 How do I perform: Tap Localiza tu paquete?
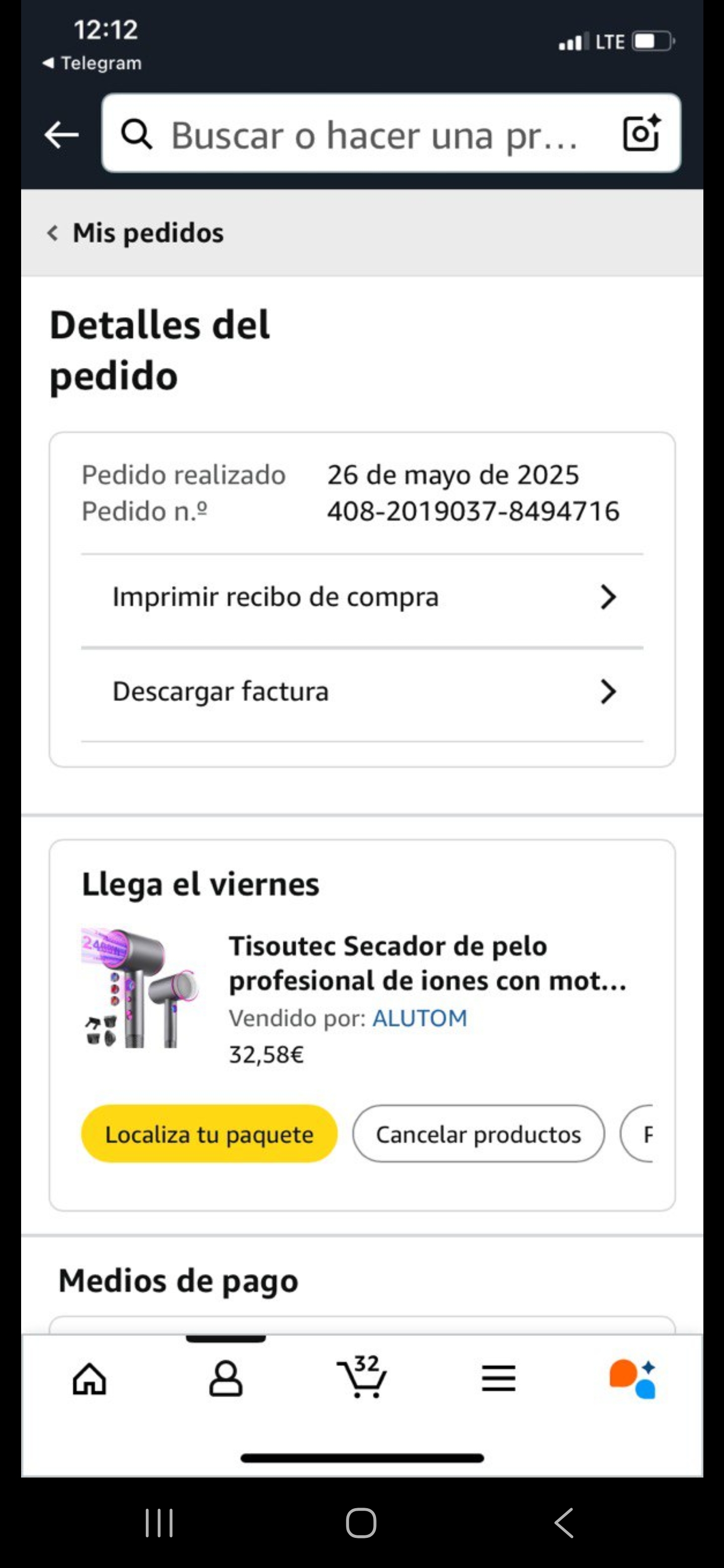(209, 1134)
